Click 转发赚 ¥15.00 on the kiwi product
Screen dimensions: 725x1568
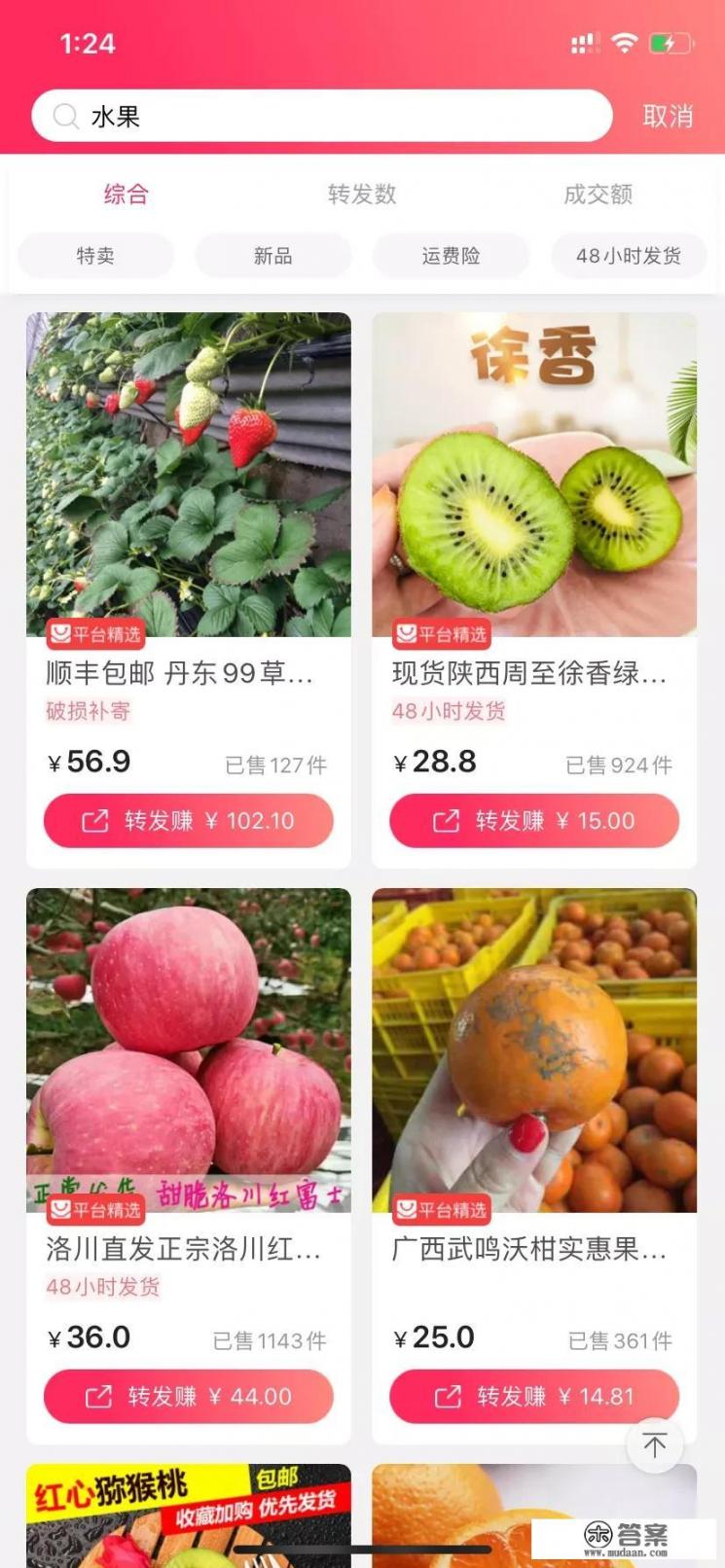coord(534,820)
